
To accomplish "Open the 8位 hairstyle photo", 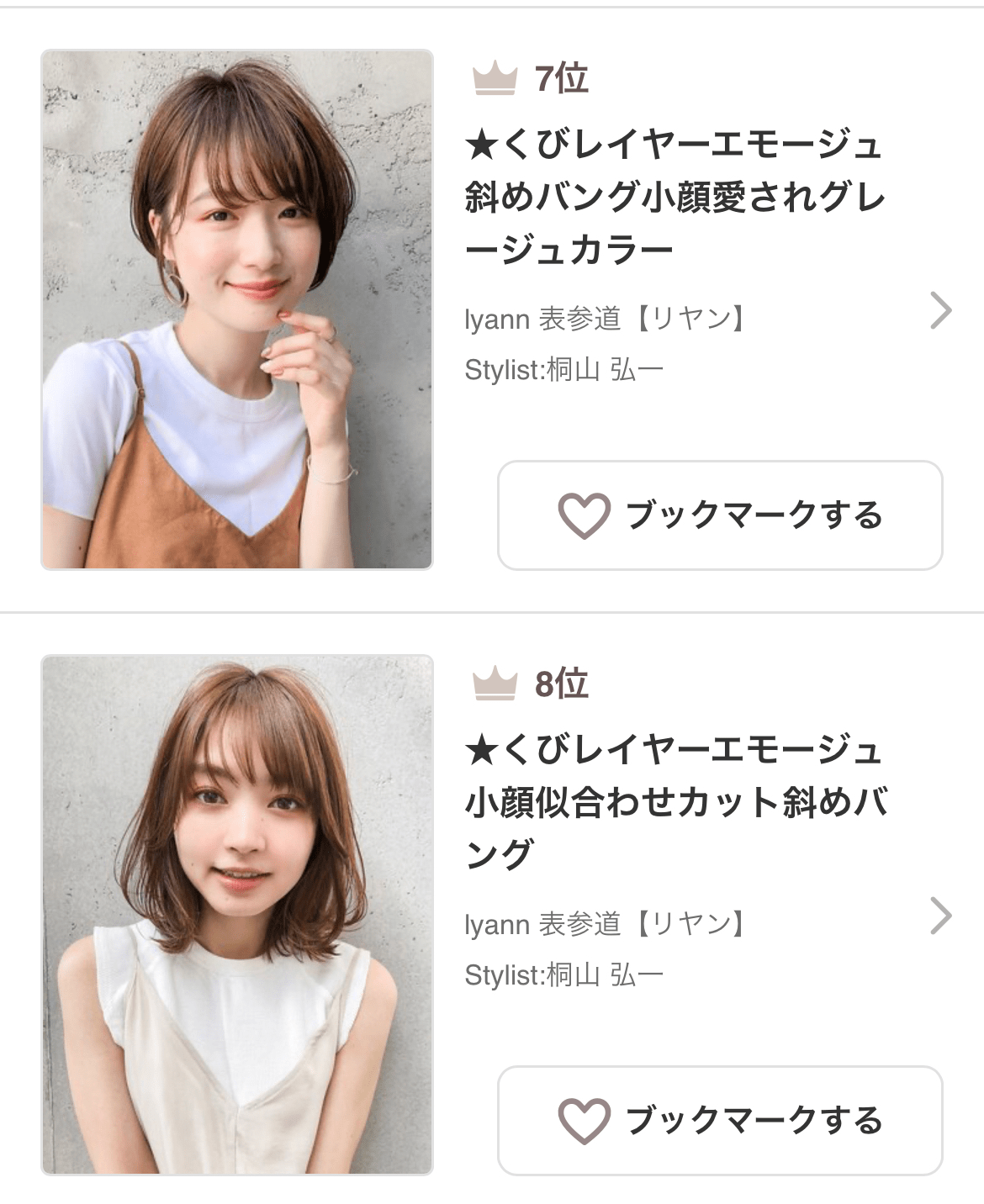I will click(237, 914).
